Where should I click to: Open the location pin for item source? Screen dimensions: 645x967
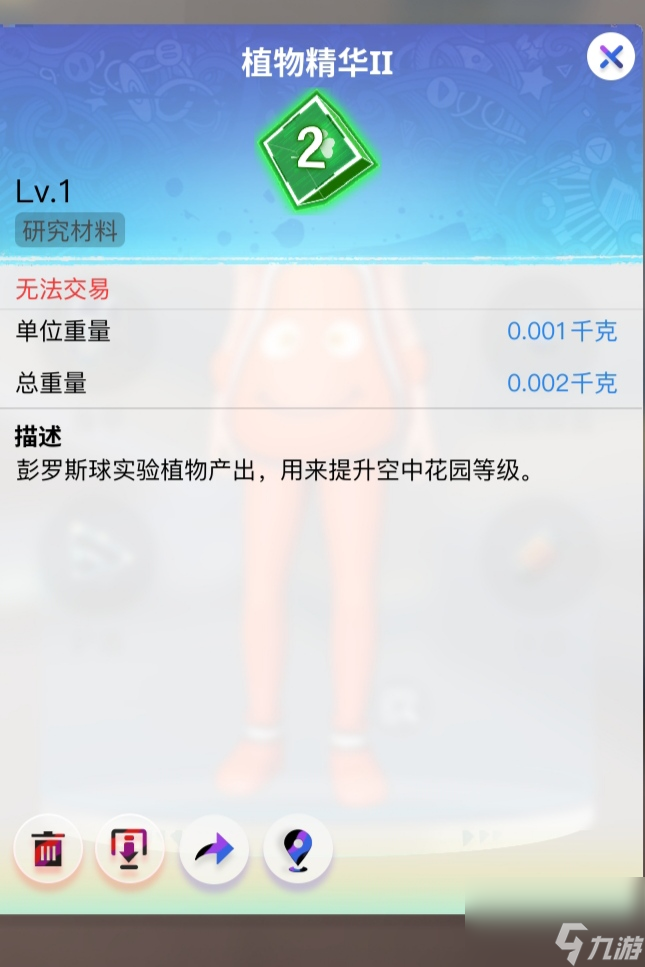tap(298, 850)
